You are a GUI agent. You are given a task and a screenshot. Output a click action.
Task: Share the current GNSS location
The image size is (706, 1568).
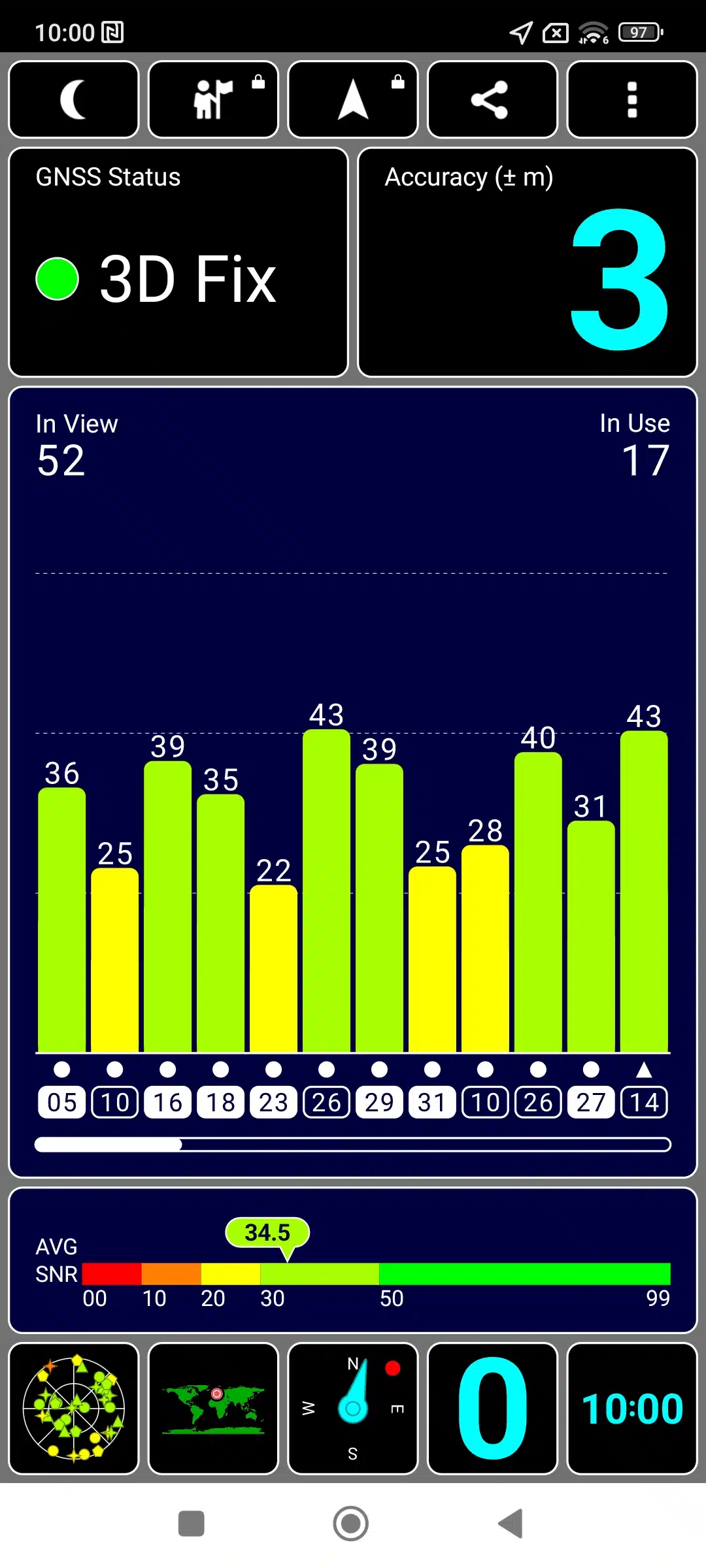point(492,99)
